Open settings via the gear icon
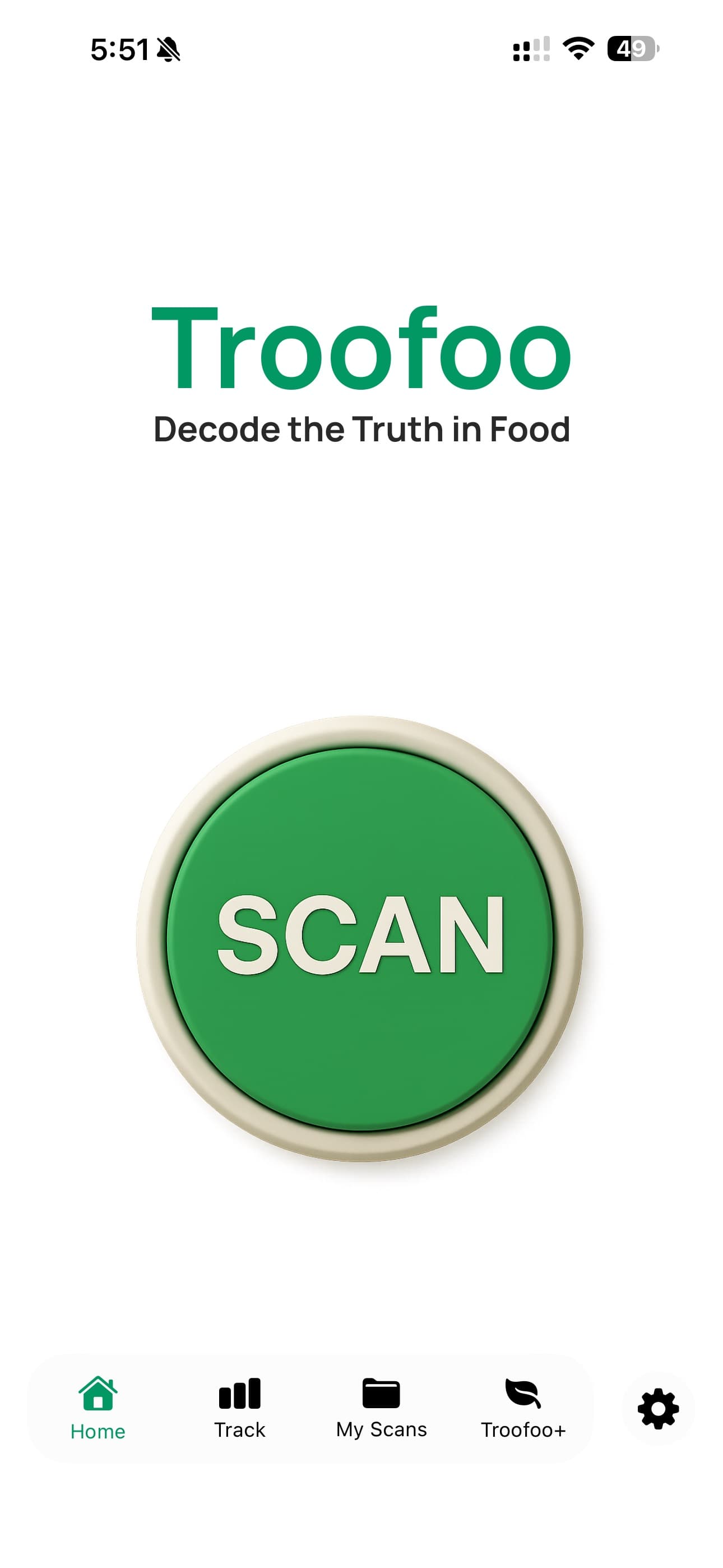 pos(658,1409)
